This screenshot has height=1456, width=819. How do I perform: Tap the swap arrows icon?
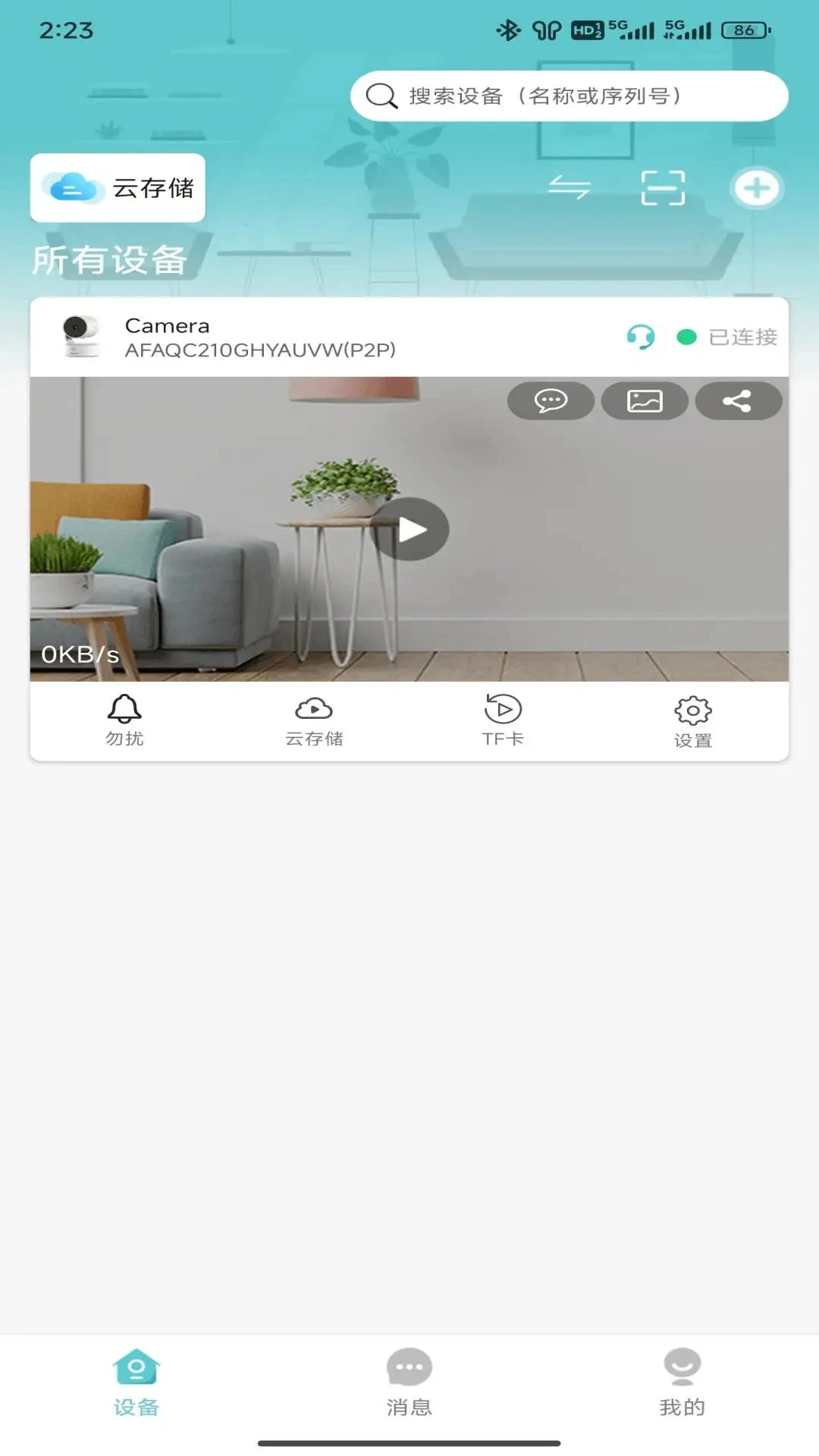pyautogui.click(x=569, y=187)
